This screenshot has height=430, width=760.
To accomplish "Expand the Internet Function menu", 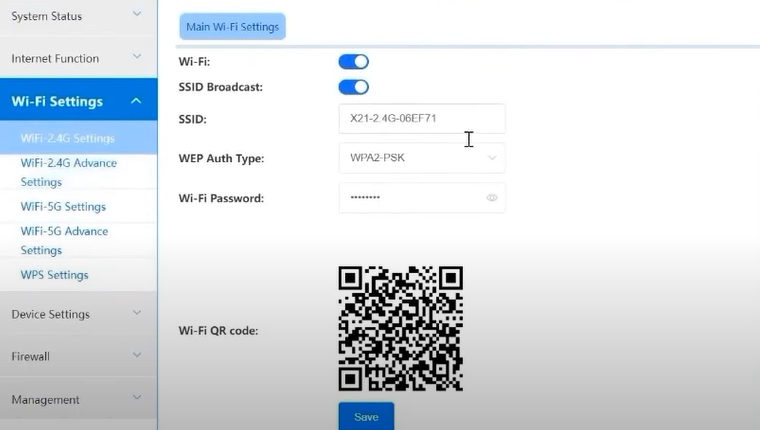I will tap(78, 58).
